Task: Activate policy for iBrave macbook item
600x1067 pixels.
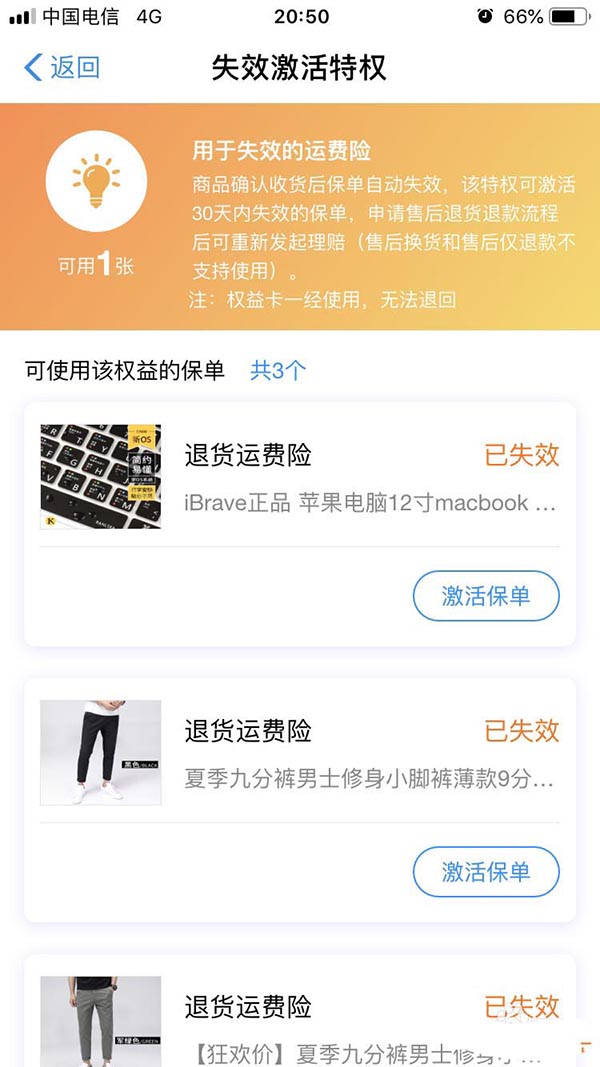Action: click(485, 597)
